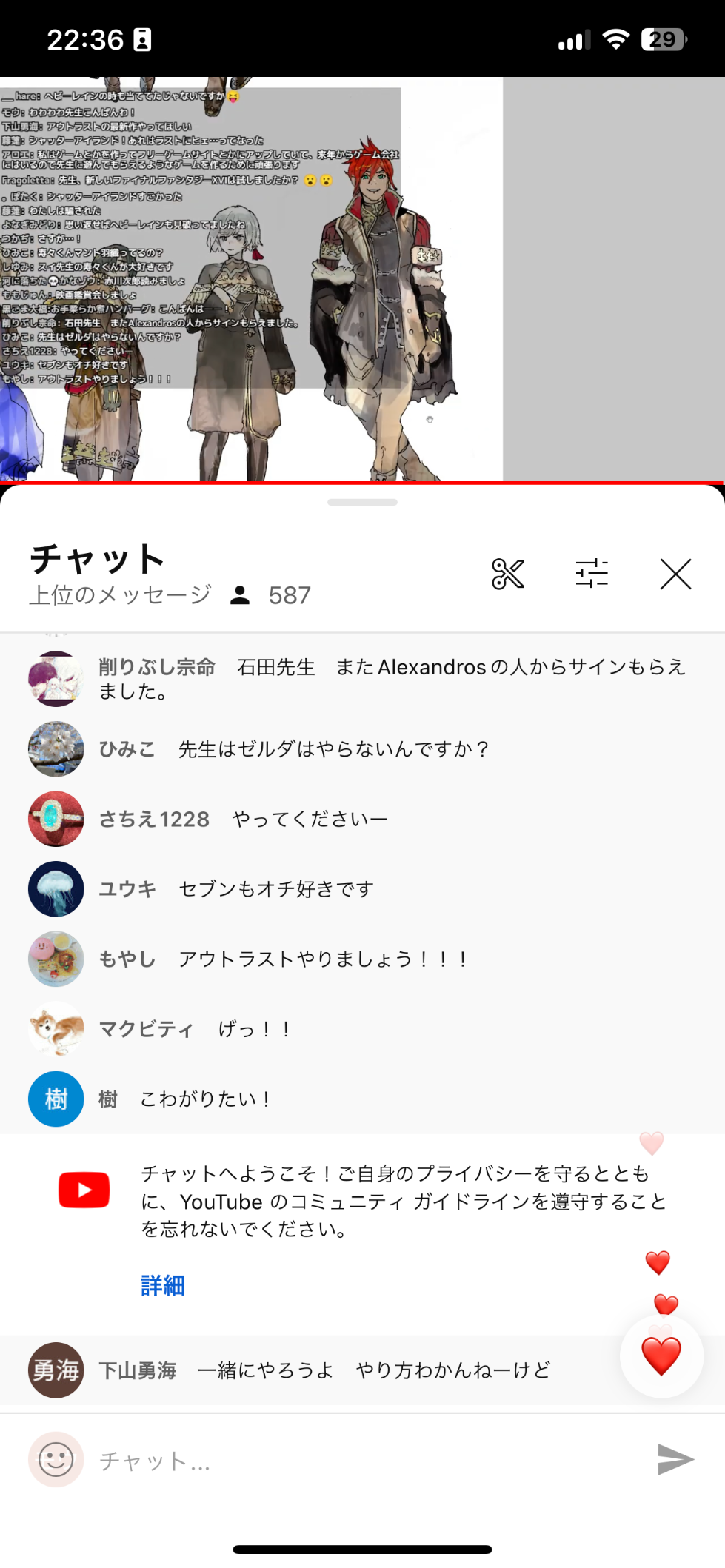The image size is (725, 1568).
Task: Select ユウキ's message about セブン
Action: (x=363, y=888)
